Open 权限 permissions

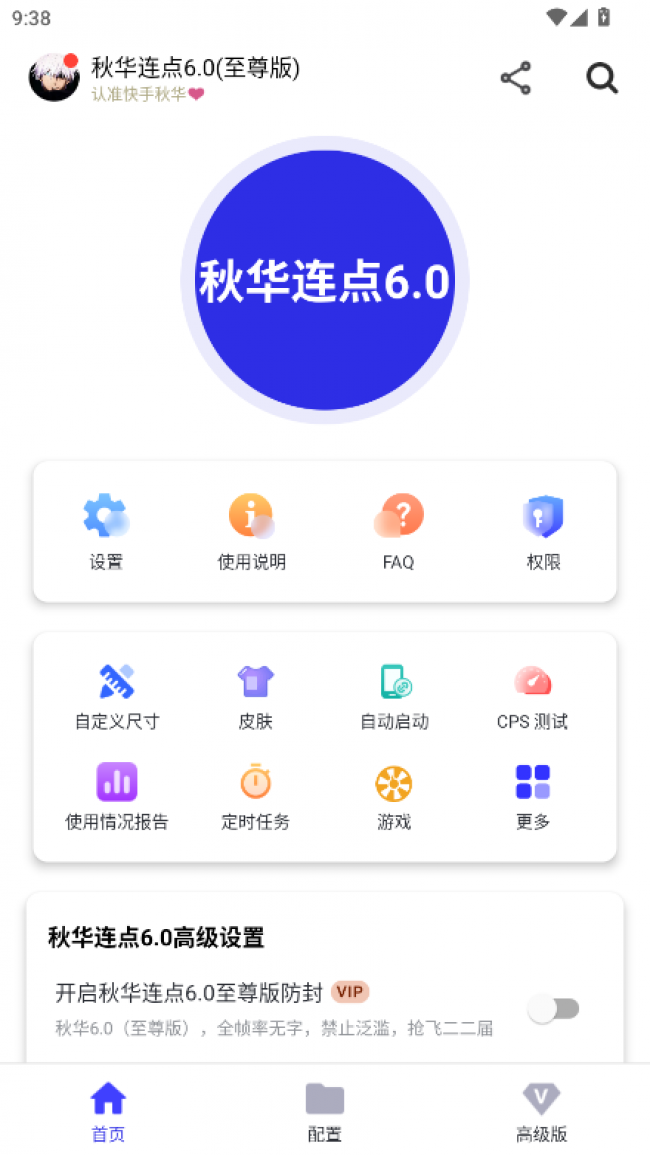click(x=543, y=532)
